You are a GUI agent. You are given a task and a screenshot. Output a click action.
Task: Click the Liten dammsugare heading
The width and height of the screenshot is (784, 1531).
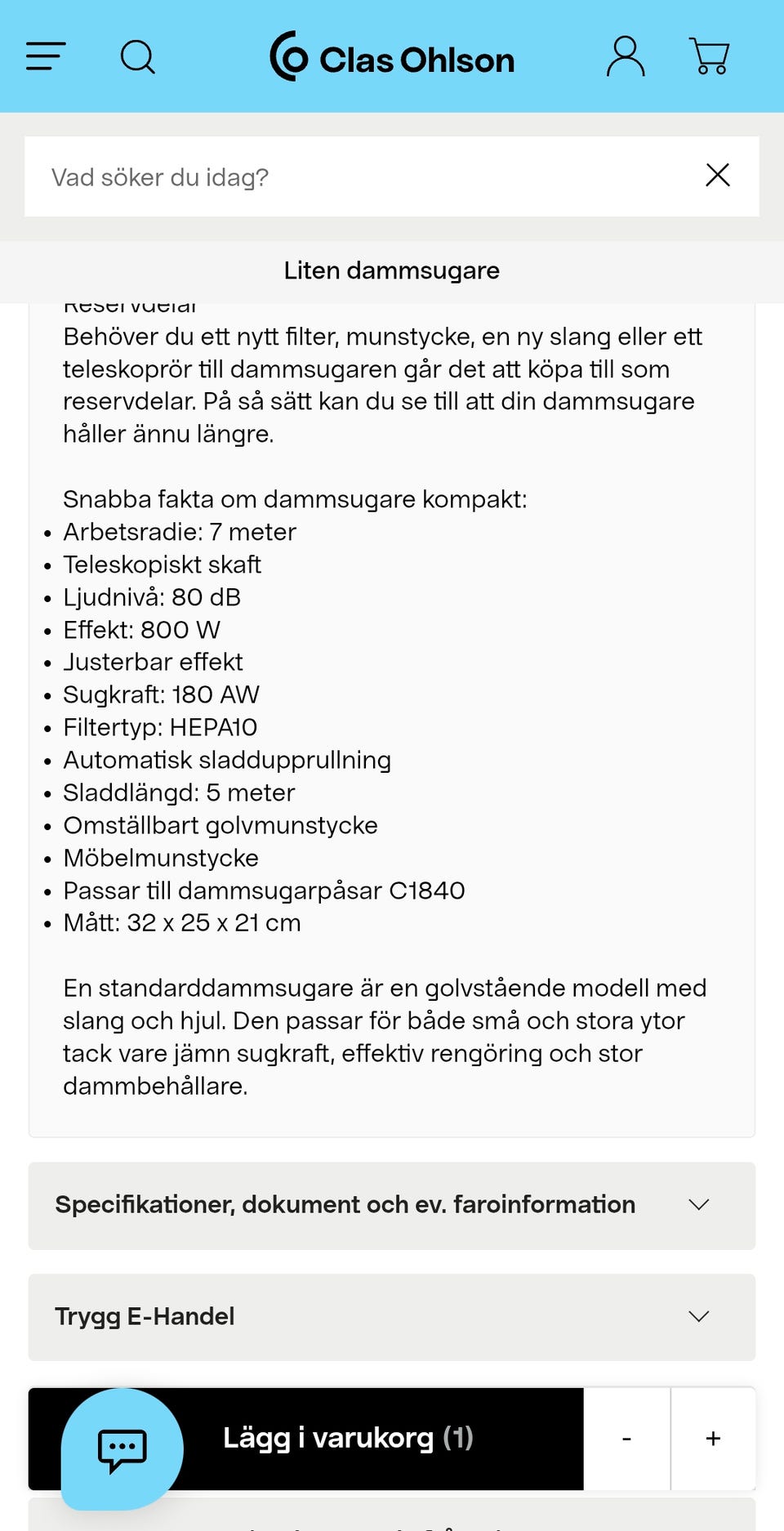click(392, 270)
